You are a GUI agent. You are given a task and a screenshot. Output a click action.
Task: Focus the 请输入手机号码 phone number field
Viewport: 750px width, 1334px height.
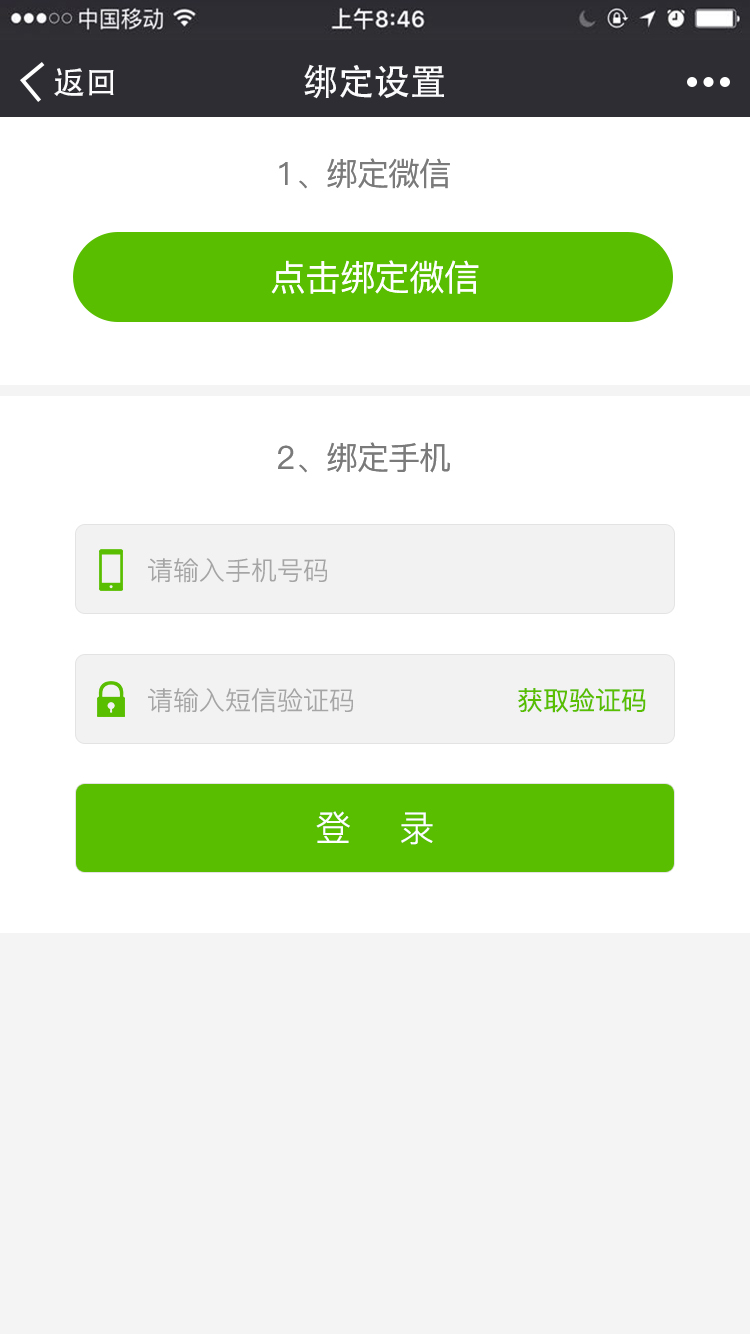(x=375, y=569)
